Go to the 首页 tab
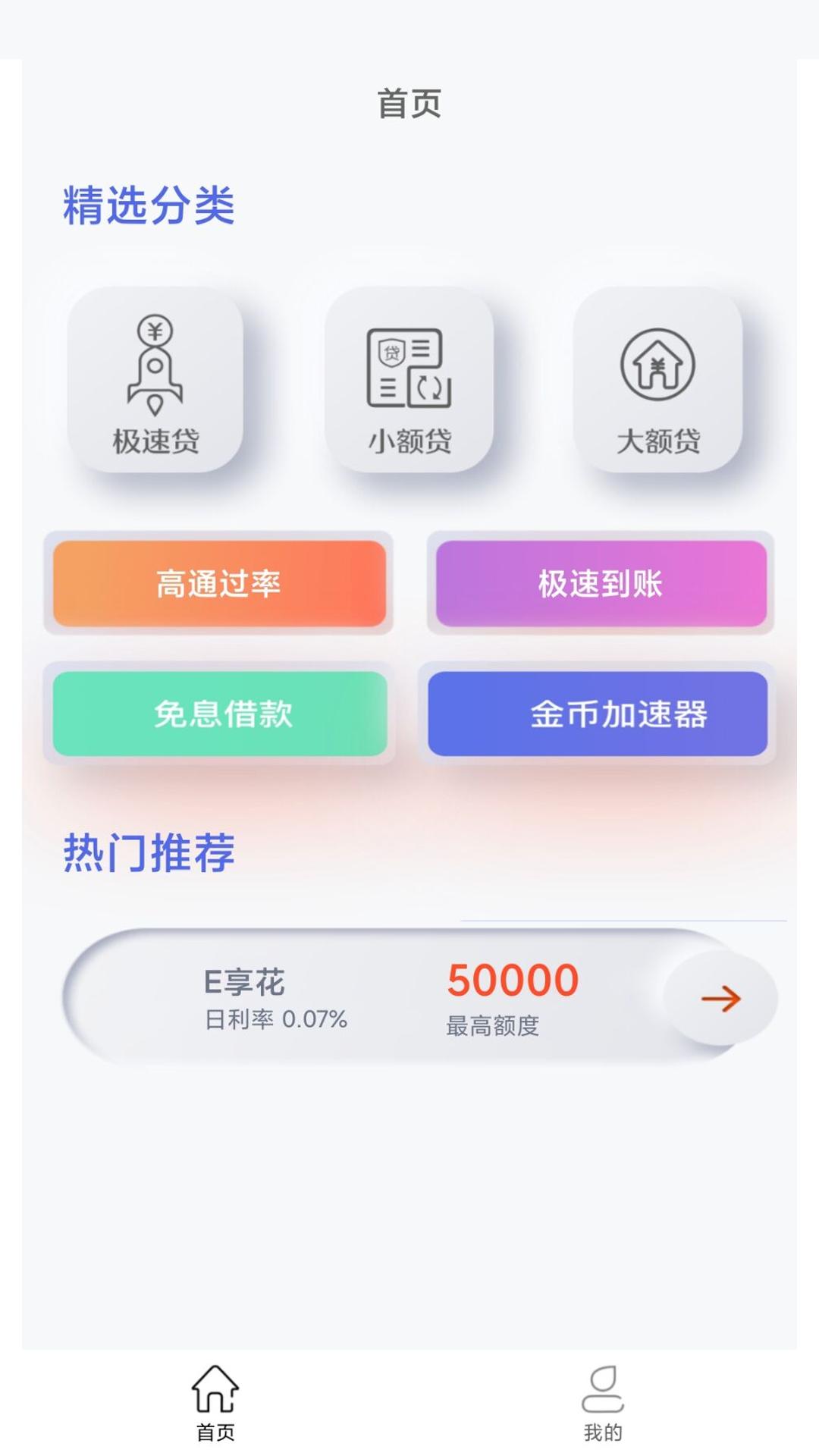Viewport: 819px width, 1456px height. click(215, 1403)
